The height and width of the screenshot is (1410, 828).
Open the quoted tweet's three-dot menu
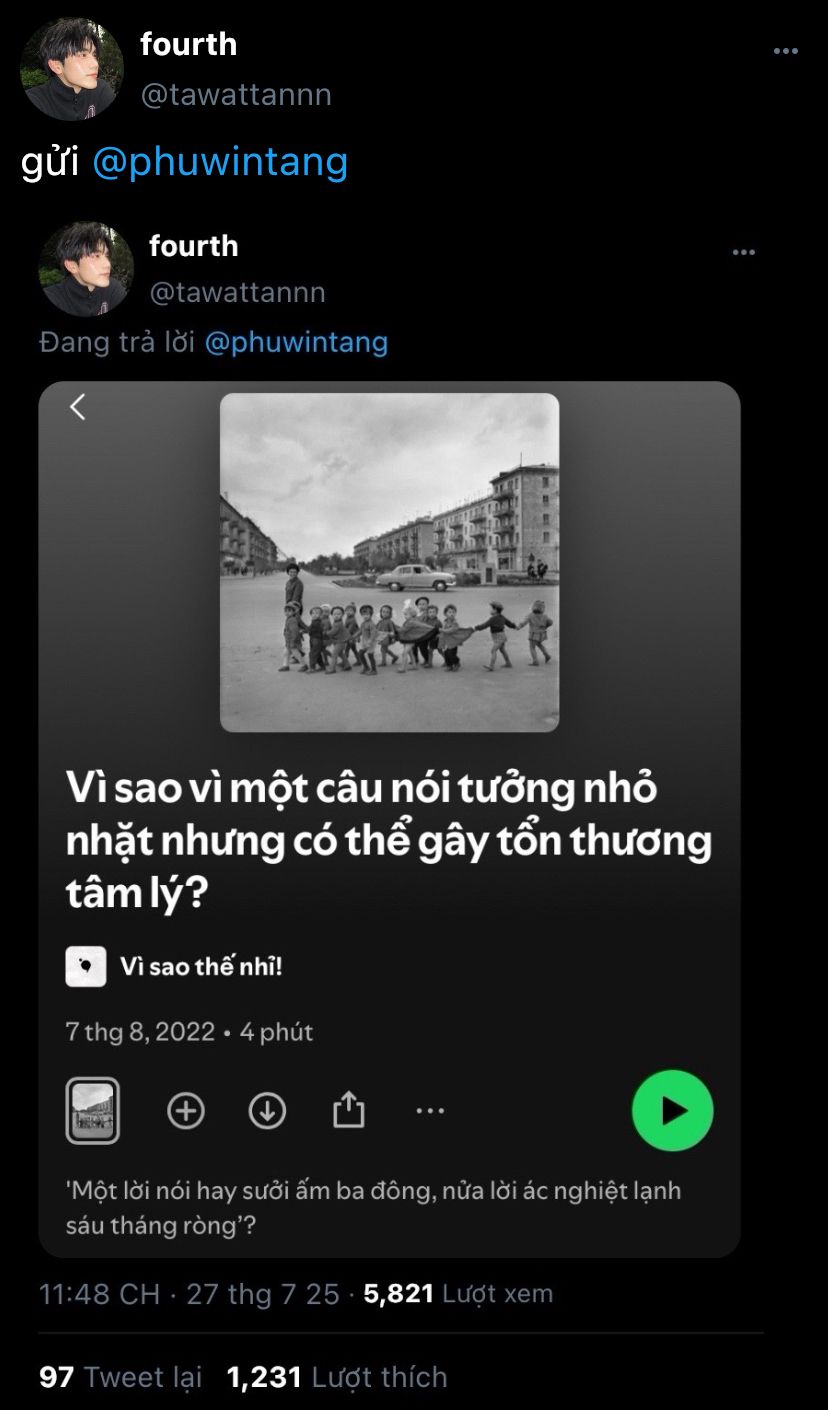pos(743,252)
